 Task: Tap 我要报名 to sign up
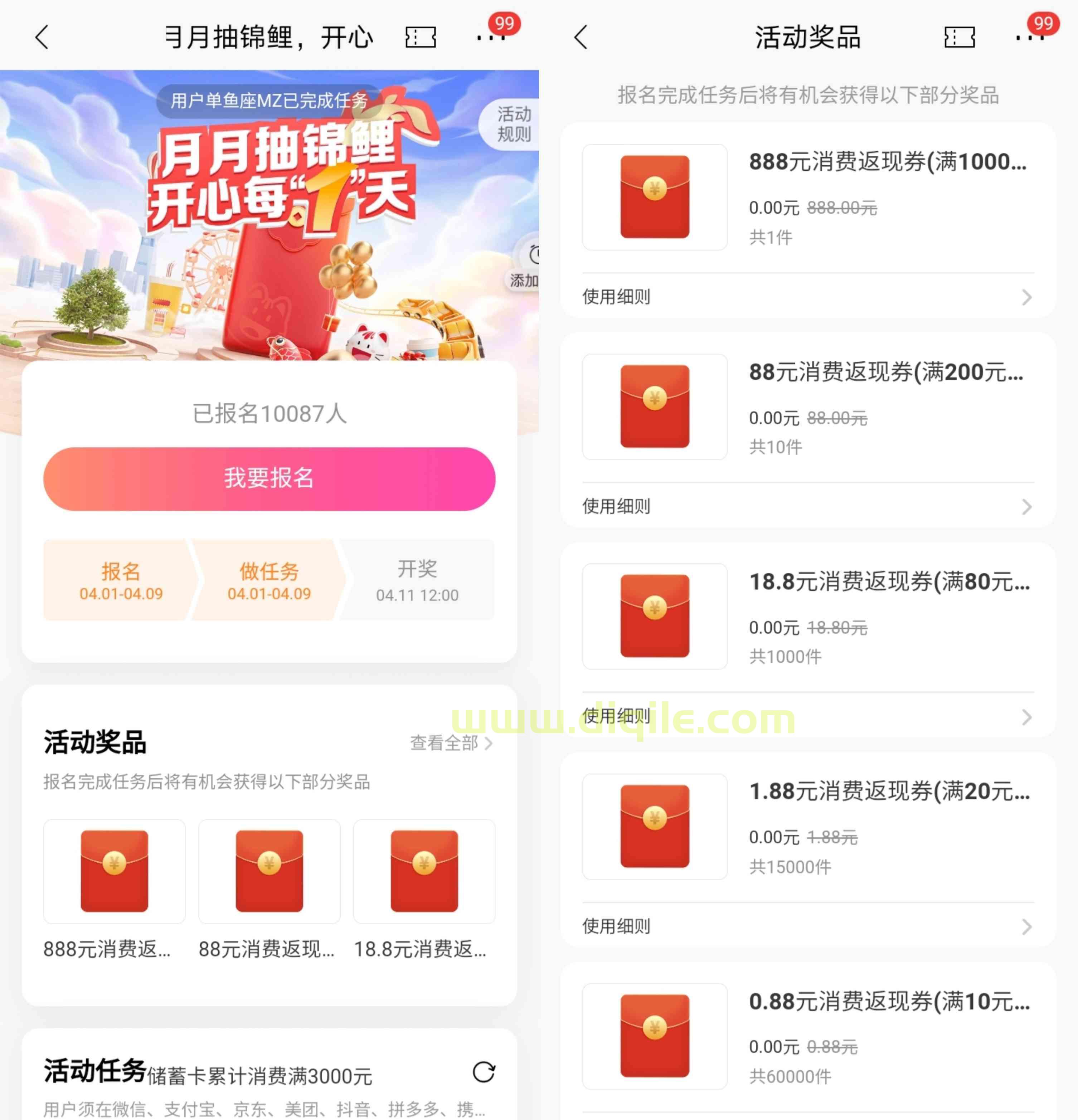coord(269,478)
